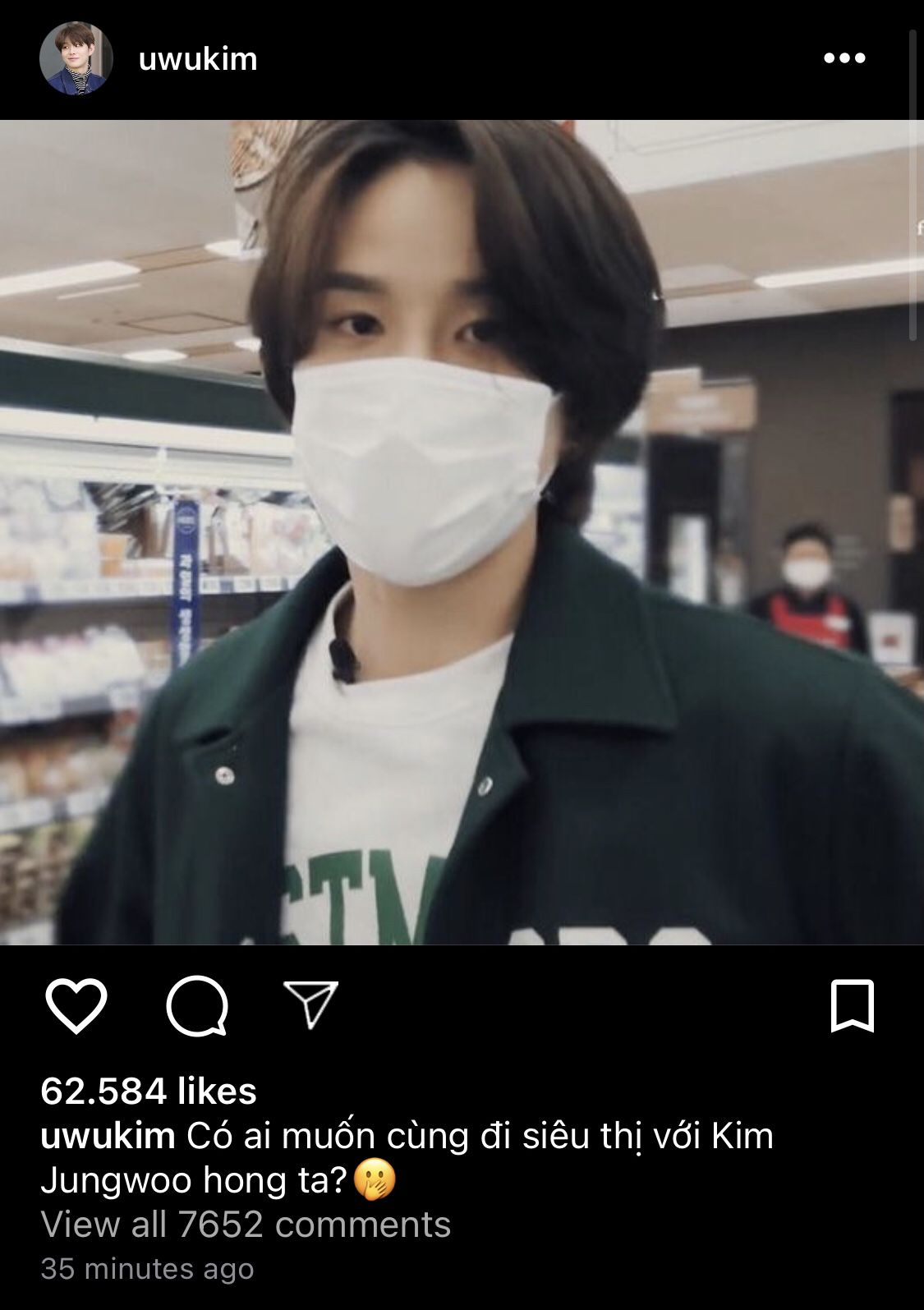The height and width of the screenshot is (1310, 924).
Task: Save this post with the bookmark icon
Action: [x=852, y=1005]
